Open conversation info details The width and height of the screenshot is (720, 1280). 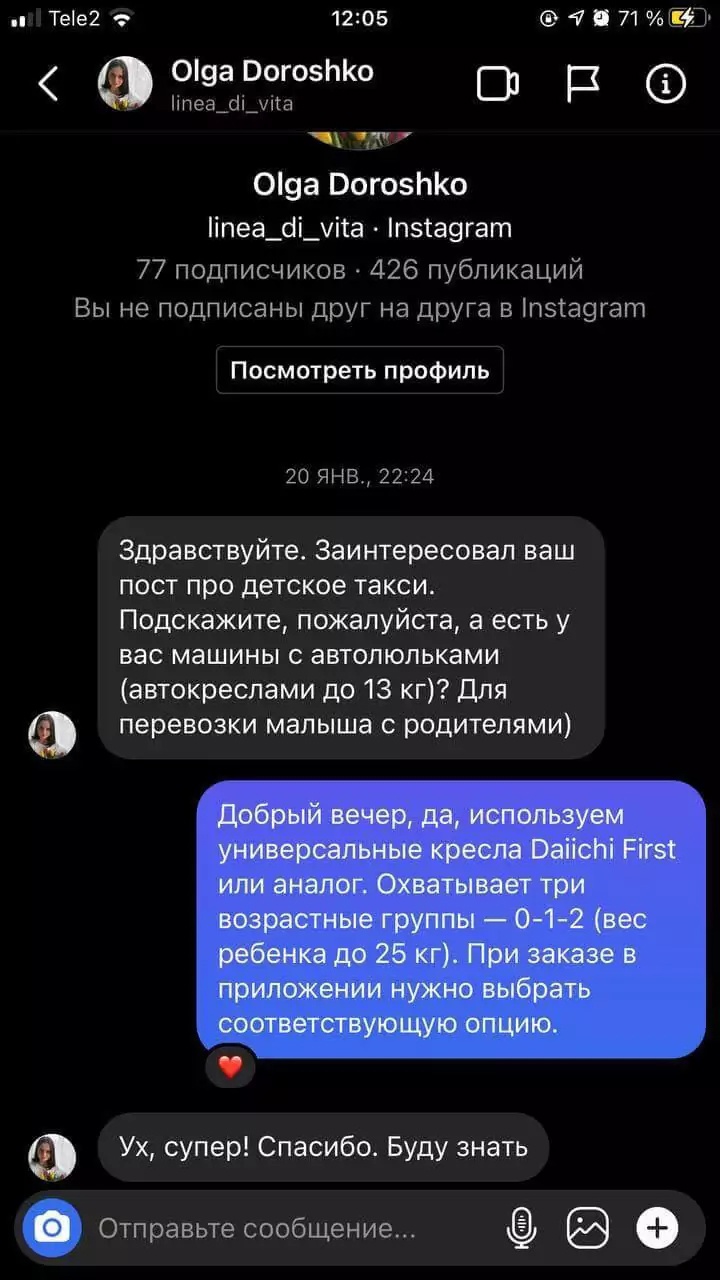point(665,84)
